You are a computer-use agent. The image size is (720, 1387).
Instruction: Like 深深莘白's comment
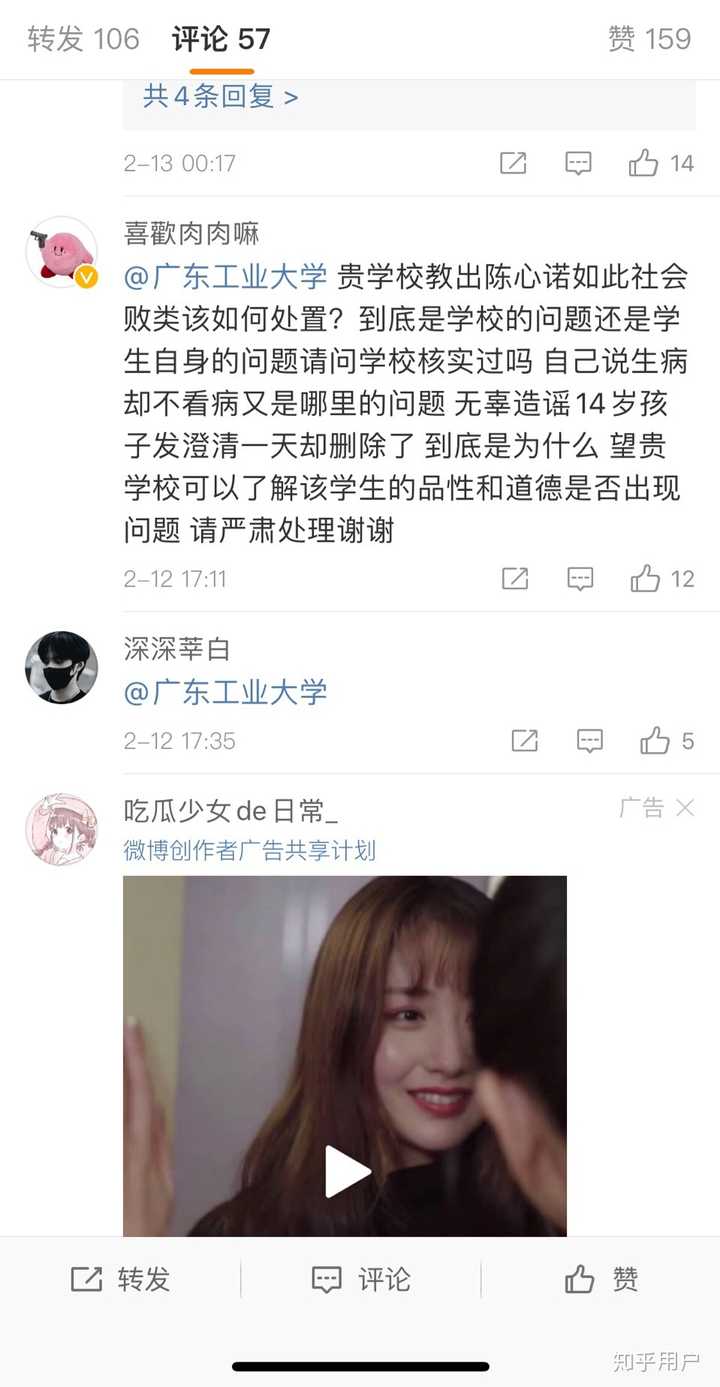coord(656,741)
